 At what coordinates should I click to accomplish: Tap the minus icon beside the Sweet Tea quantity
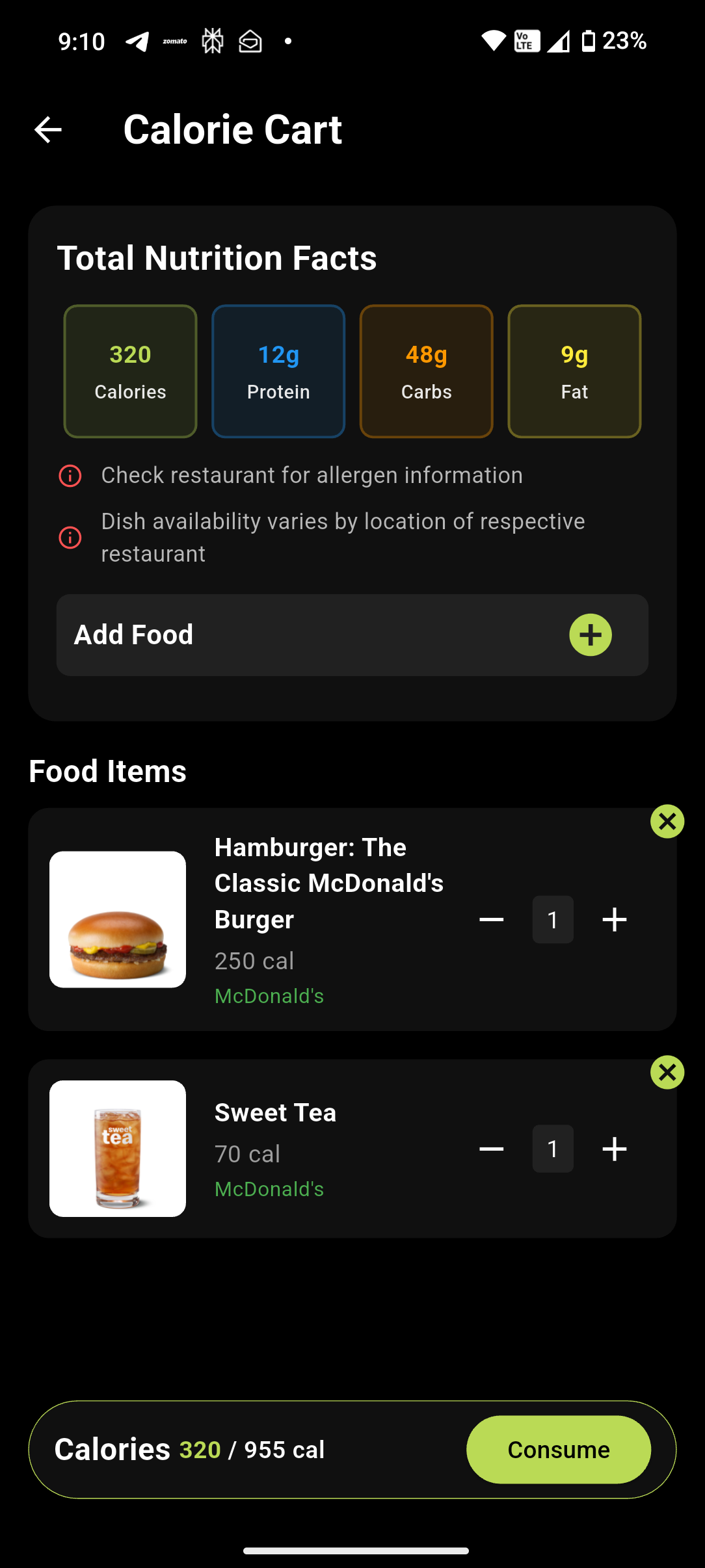click(492, 1148)
